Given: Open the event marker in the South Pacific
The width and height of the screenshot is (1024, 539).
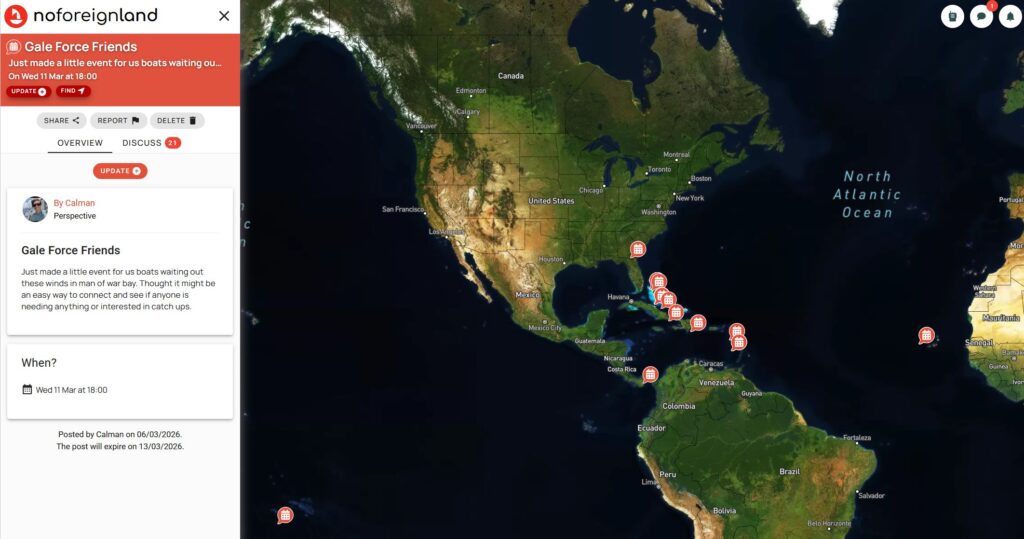Looking at the screenshot, I should click(285, 515).
